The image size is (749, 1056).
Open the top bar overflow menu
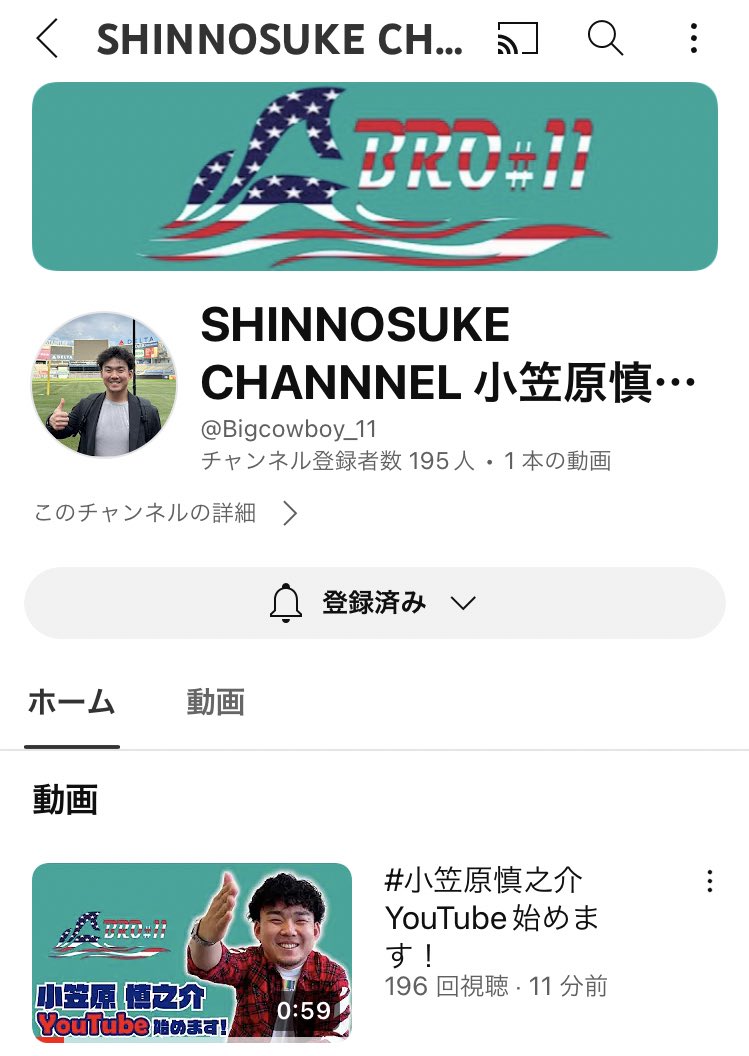pos(693,39)
